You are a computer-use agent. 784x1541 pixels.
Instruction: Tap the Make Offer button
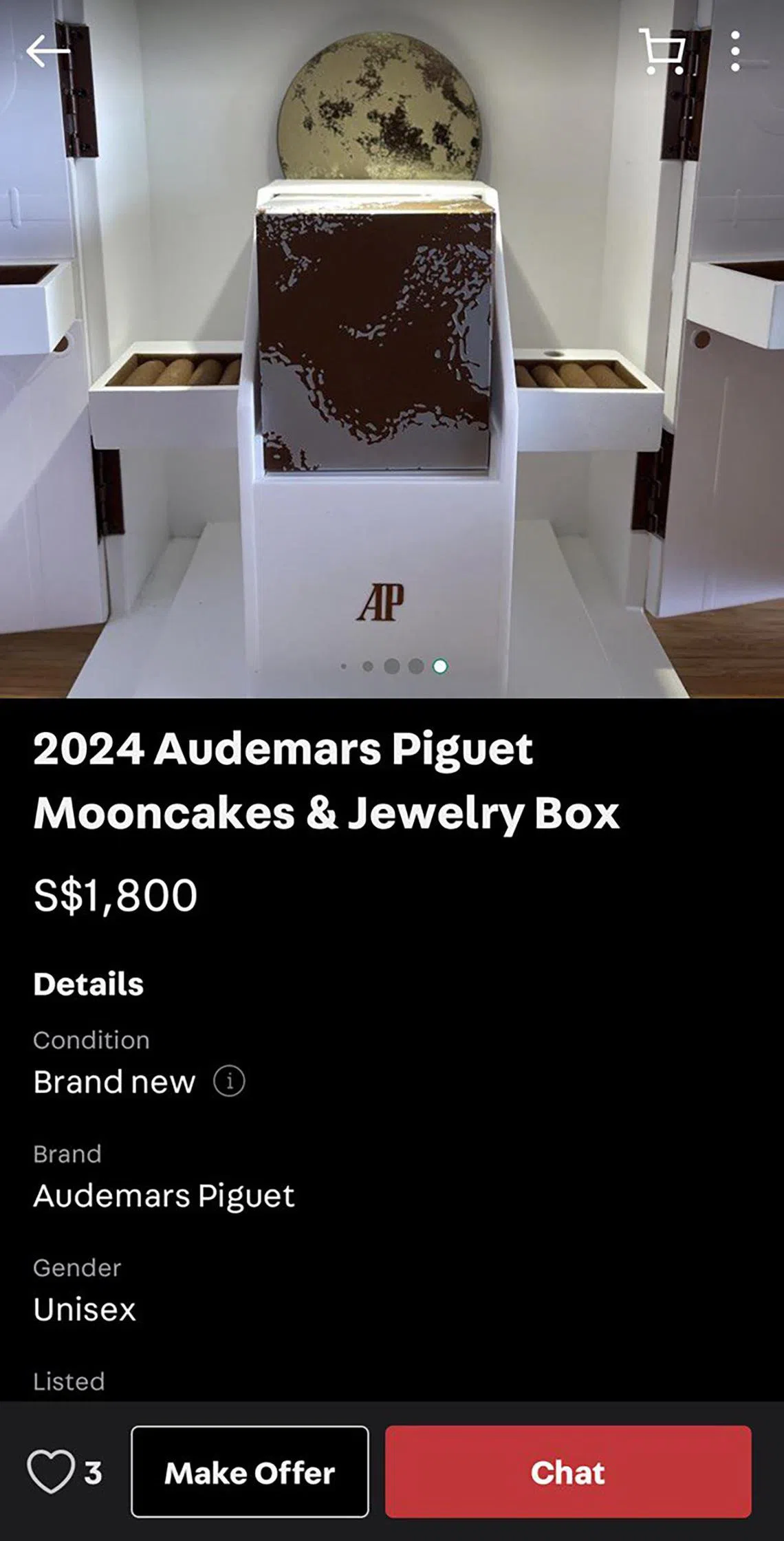point(250,1472)
